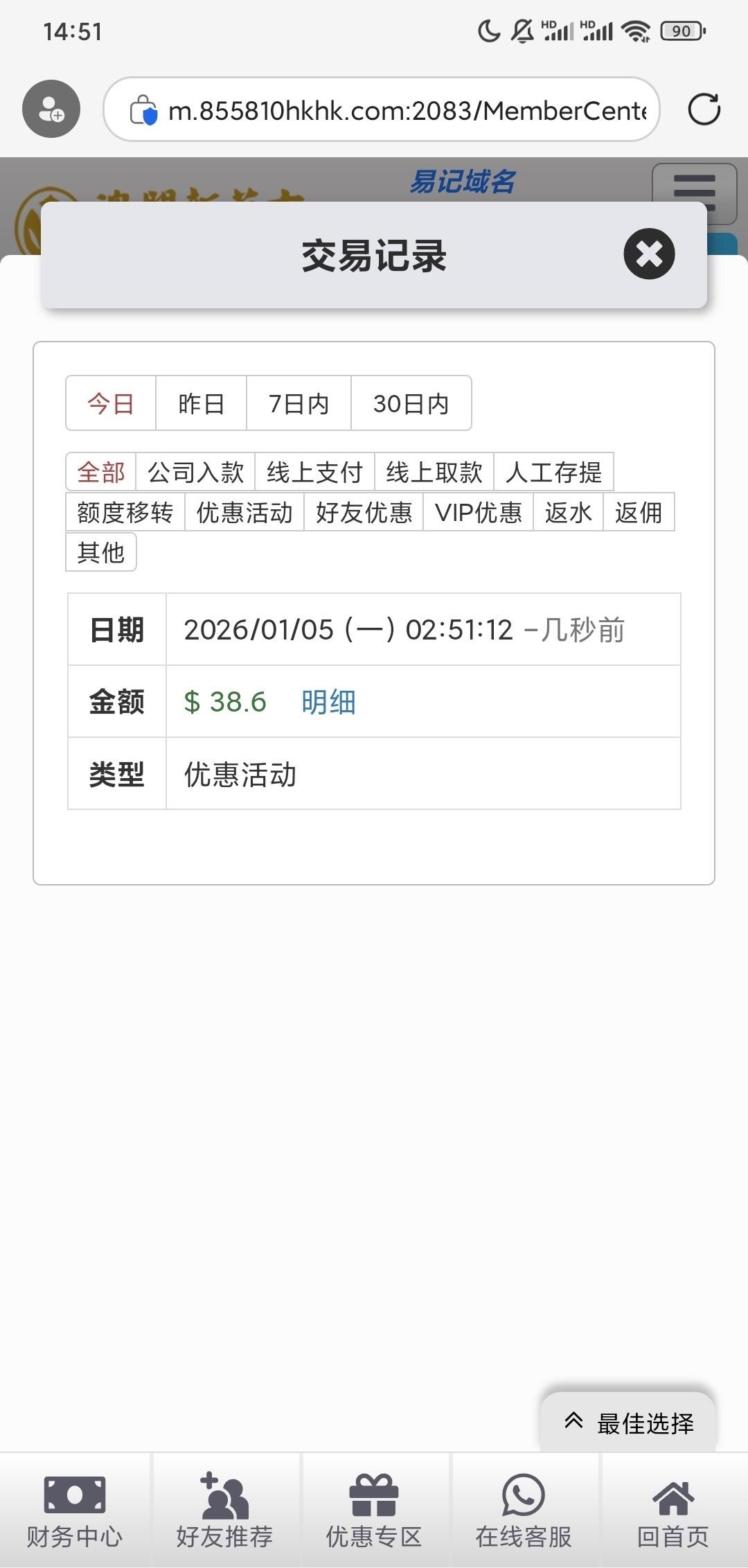
Task: Filter by 额度移转
Action: click(x=125, y=512)
